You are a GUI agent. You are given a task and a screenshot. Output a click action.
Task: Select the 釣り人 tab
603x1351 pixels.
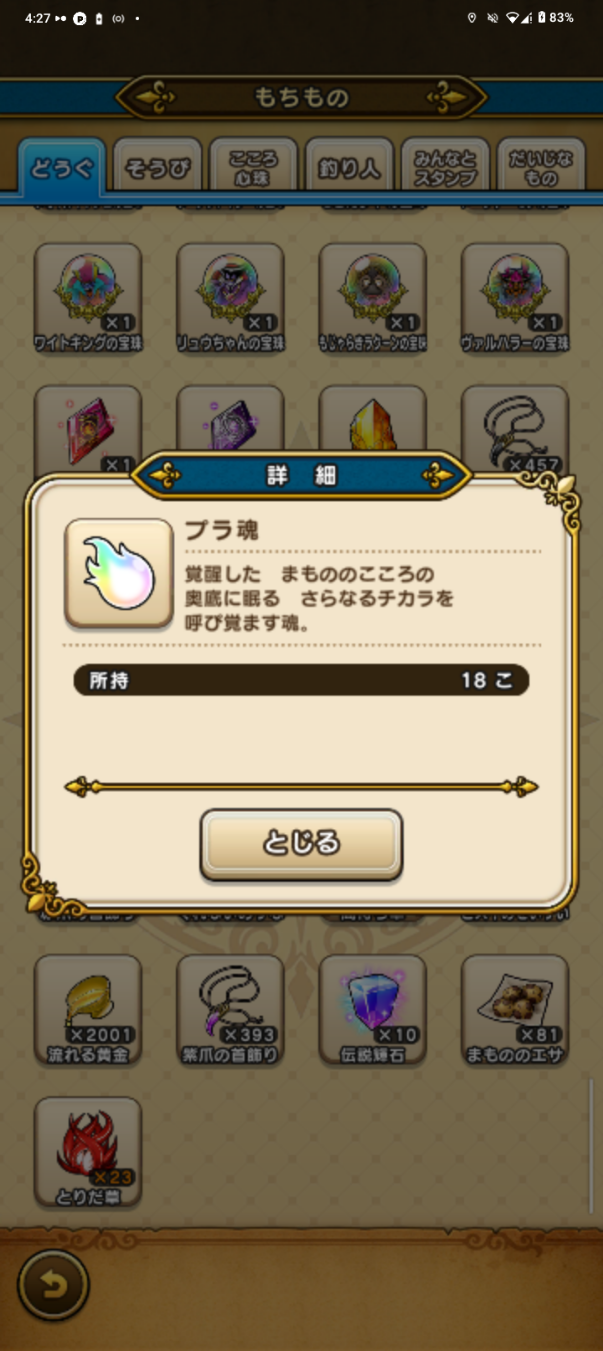[x=349, y=167]
